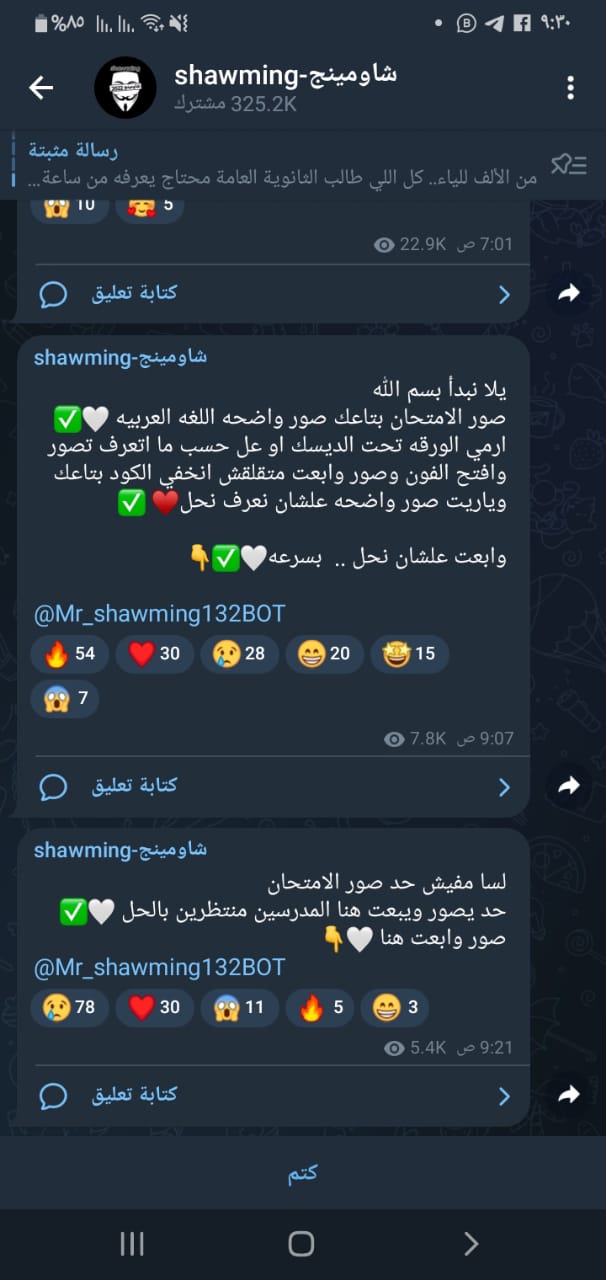Image resolution: width=606 pixels, height=1280 pixels.
Task: React with crying face showing 28
Action: tap(239, 654)
